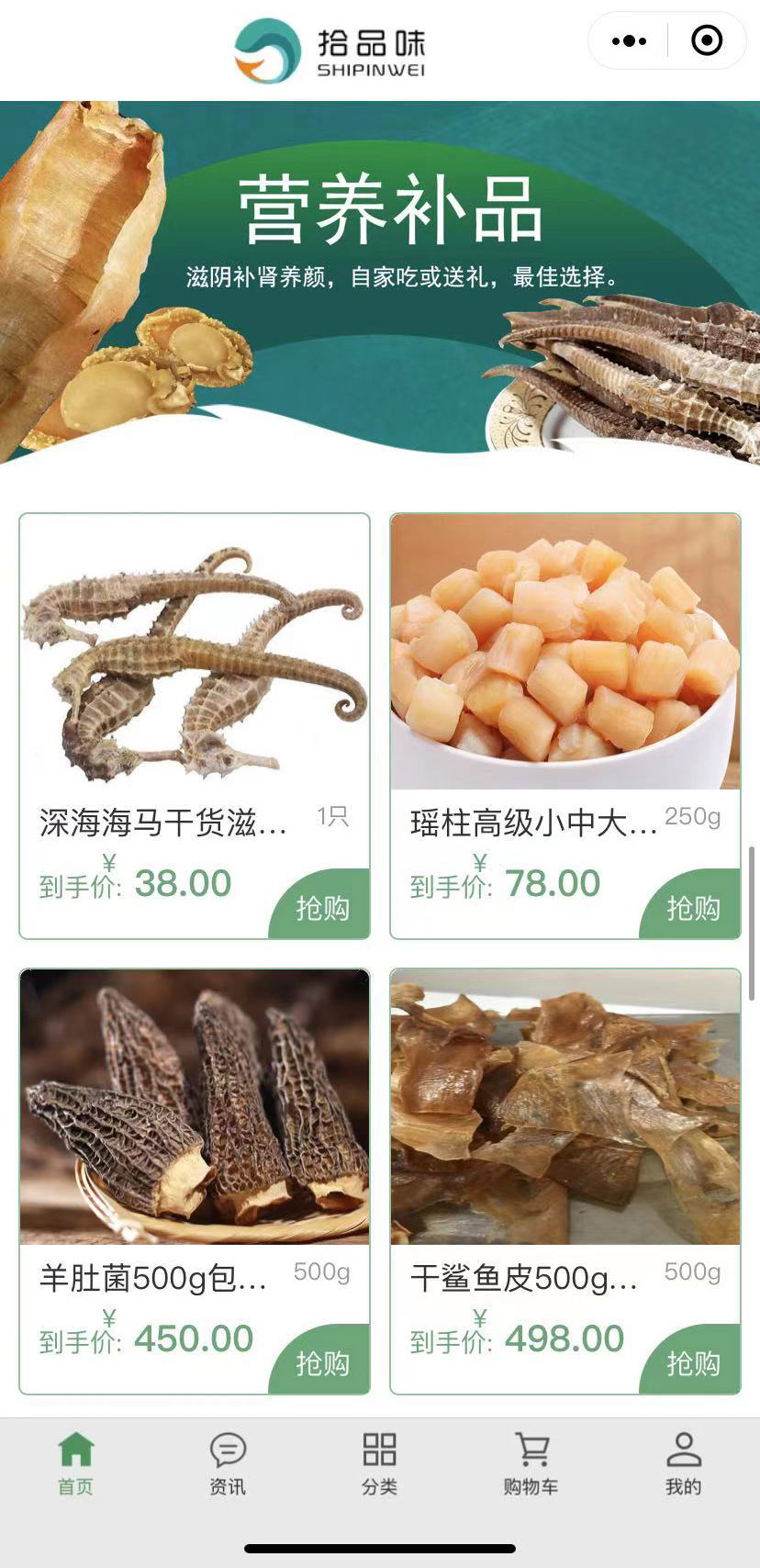Tap 抢购 for the 38.00 seahorse item
The image size is (760, 1568).
[321, 907]
